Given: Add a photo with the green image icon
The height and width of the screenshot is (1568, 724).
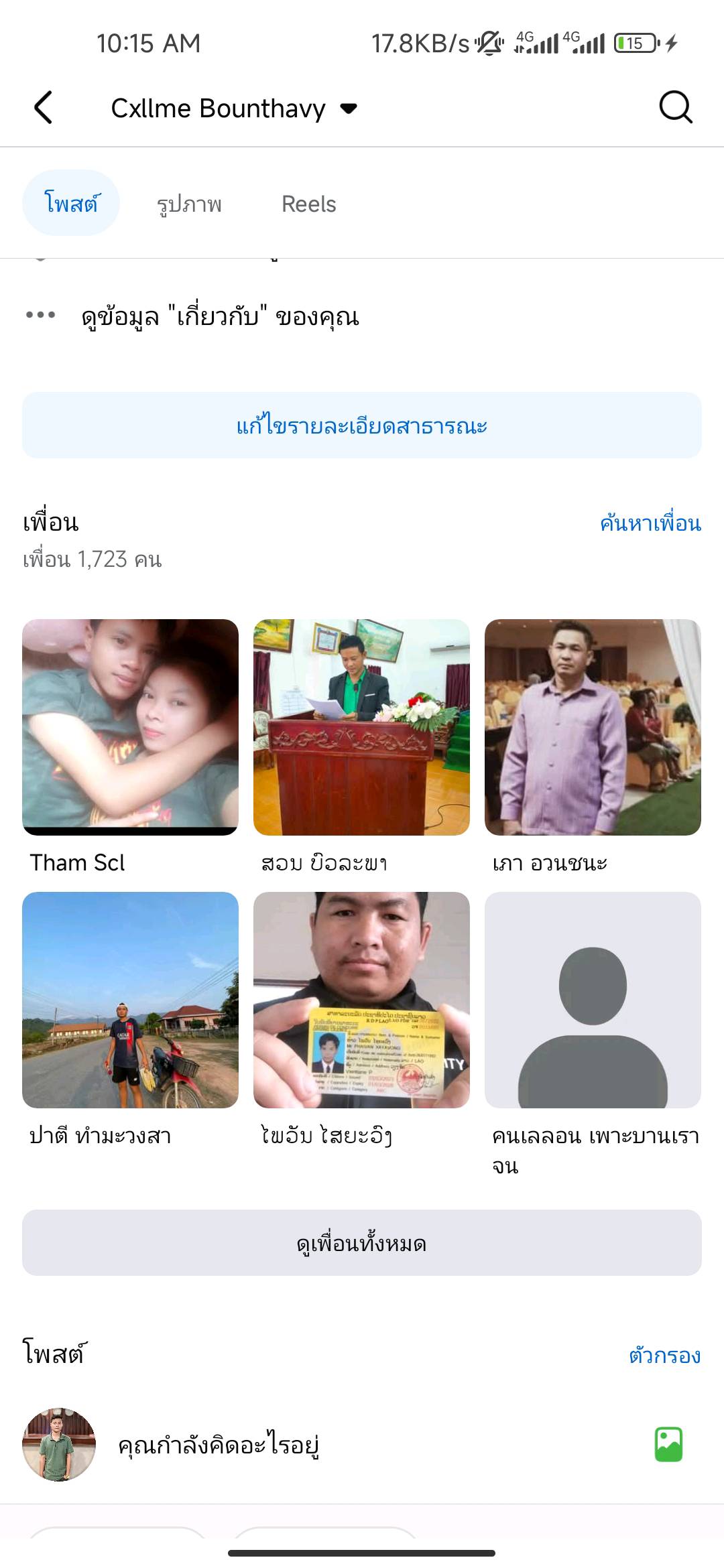Looking at the screenshot, I should [x=668, y=1445].
